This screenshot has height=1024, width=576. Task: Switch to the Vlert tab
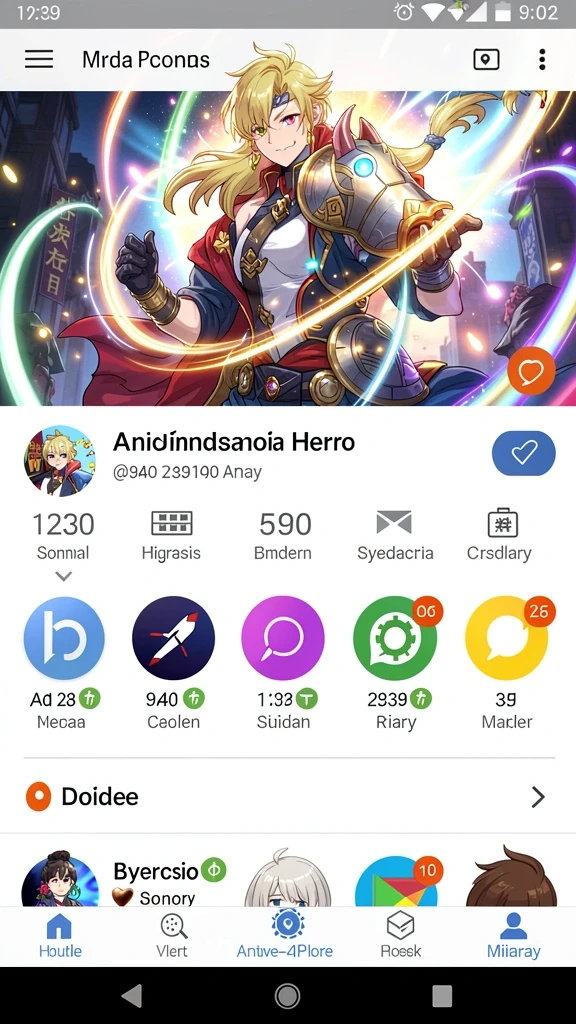tap(172, 935)
